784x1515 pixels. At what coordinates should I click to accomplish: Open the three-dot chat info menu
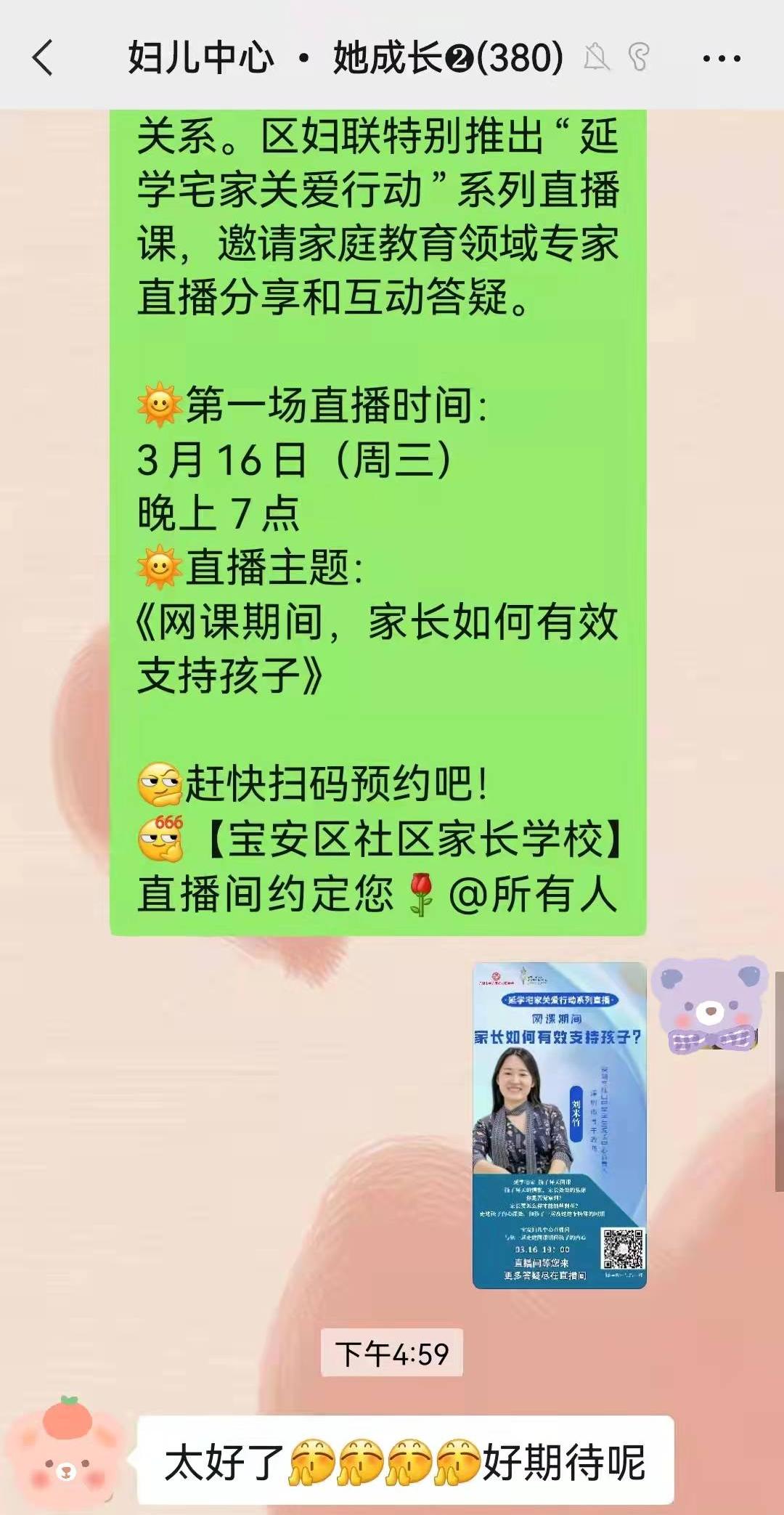[x=721, y=58]
